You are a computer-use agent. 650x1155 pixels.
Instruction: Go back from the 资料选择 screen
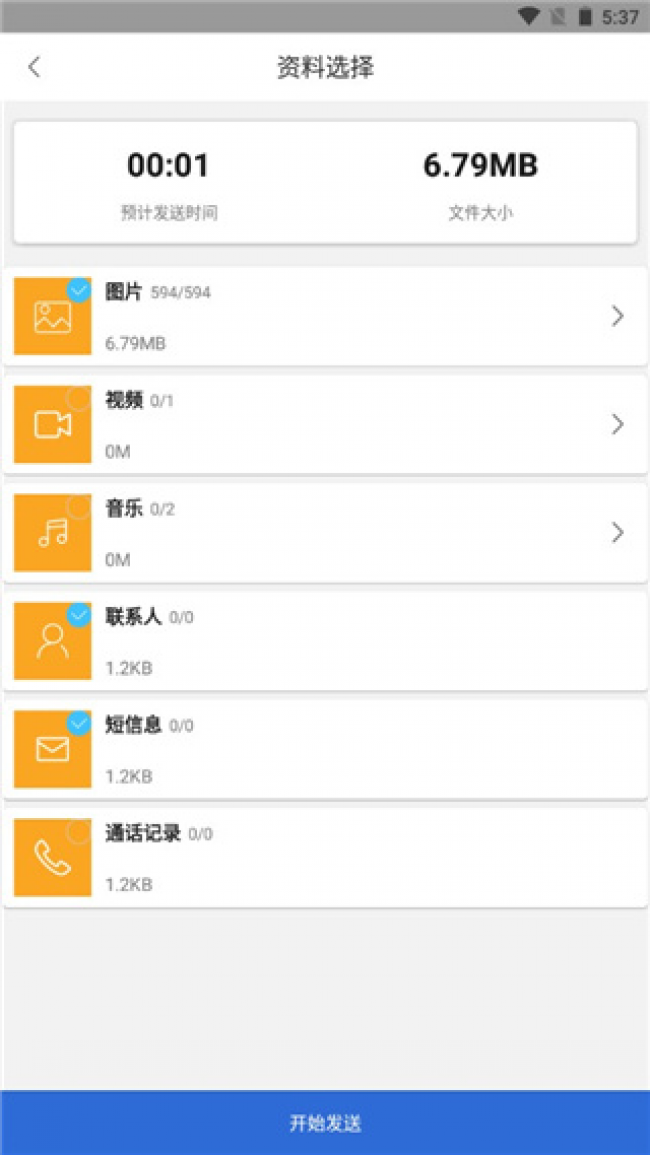tap(34, 67)
